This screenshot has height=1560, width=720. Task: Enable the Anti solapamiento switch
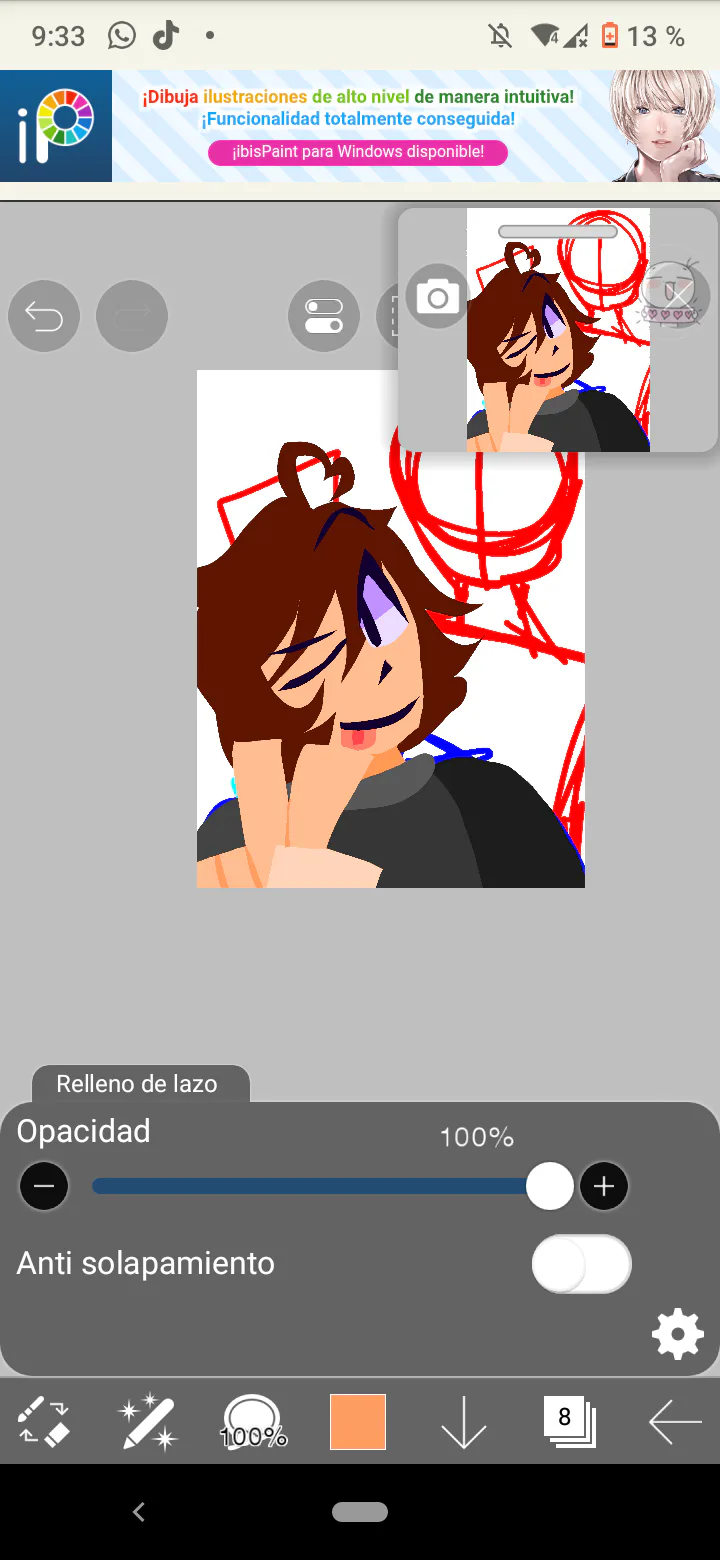pos(581,1265)
